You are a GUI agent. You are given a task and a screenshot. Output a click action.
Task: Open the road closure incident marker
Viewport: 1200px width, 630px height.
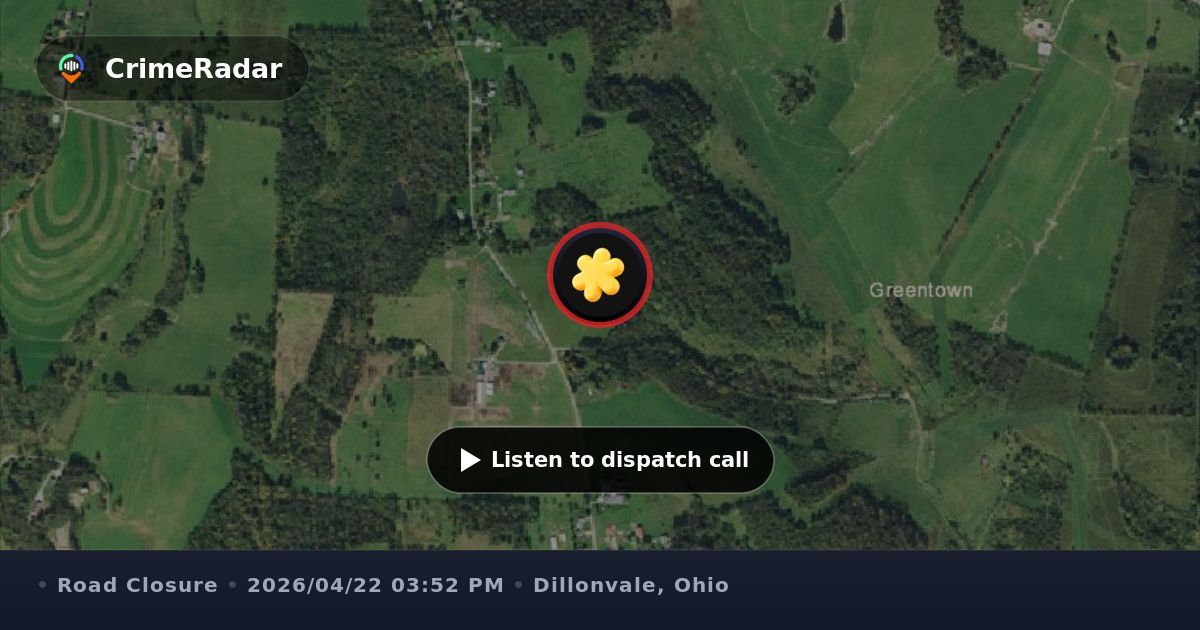pyautogui.click(x=600, y=275)
